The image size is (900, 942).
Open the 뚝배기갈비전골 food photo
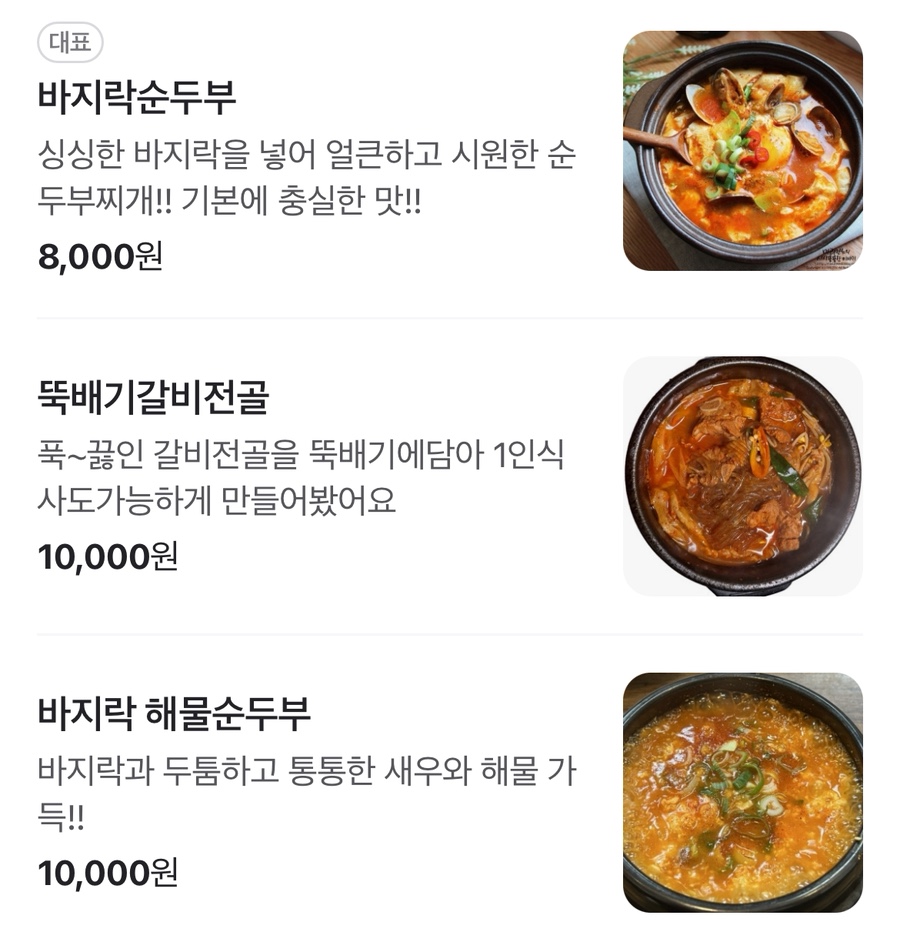coord(742,476)
